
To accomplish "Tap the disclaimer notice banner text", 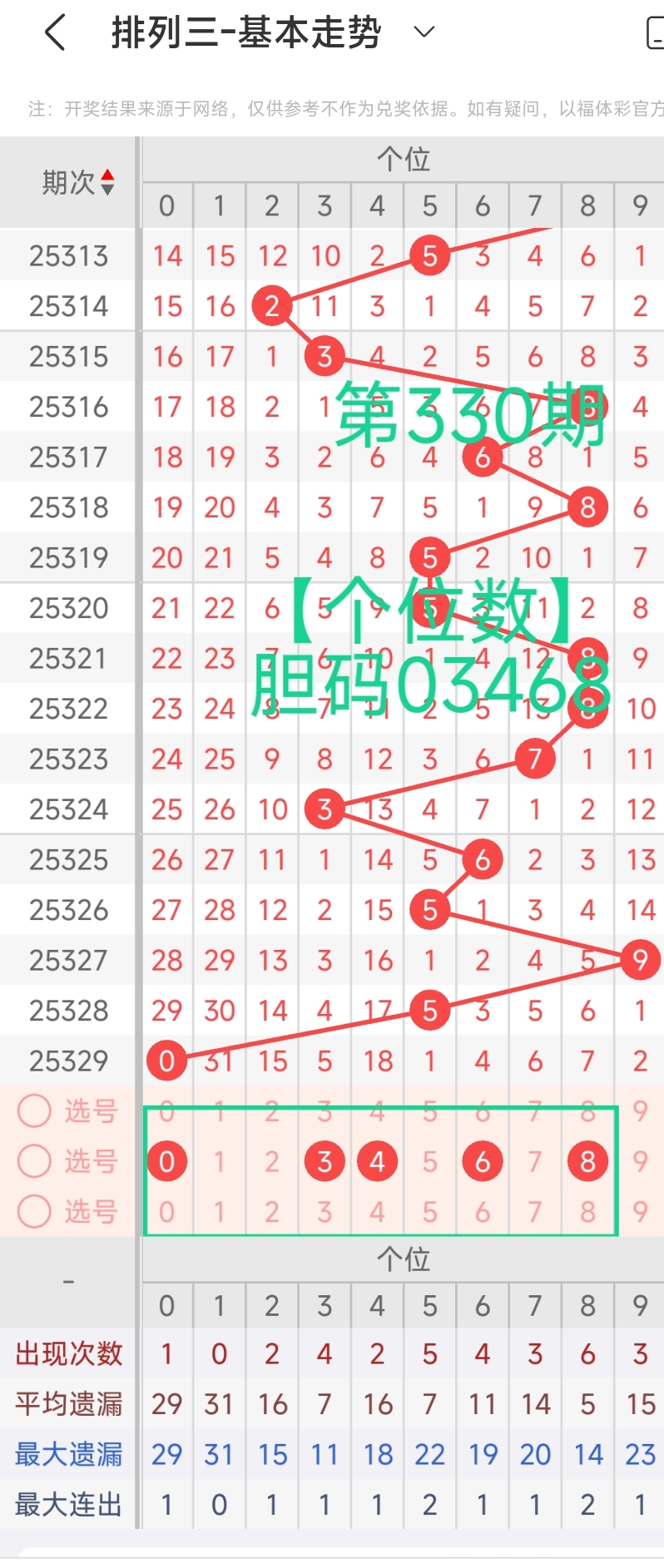I will (332, 106).
